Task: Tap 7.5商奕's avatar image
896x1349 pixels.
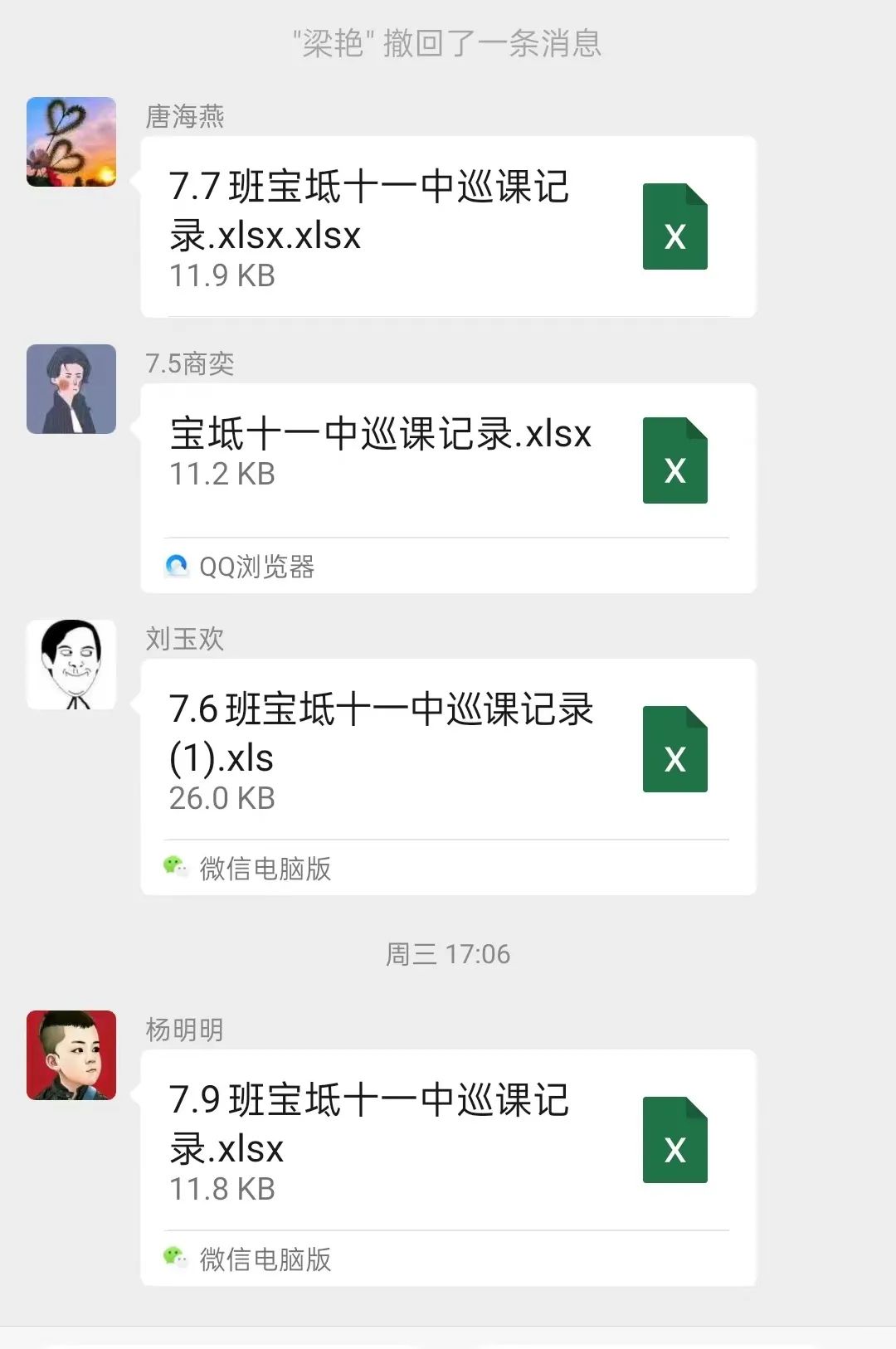Action: (x=71, y=390)
